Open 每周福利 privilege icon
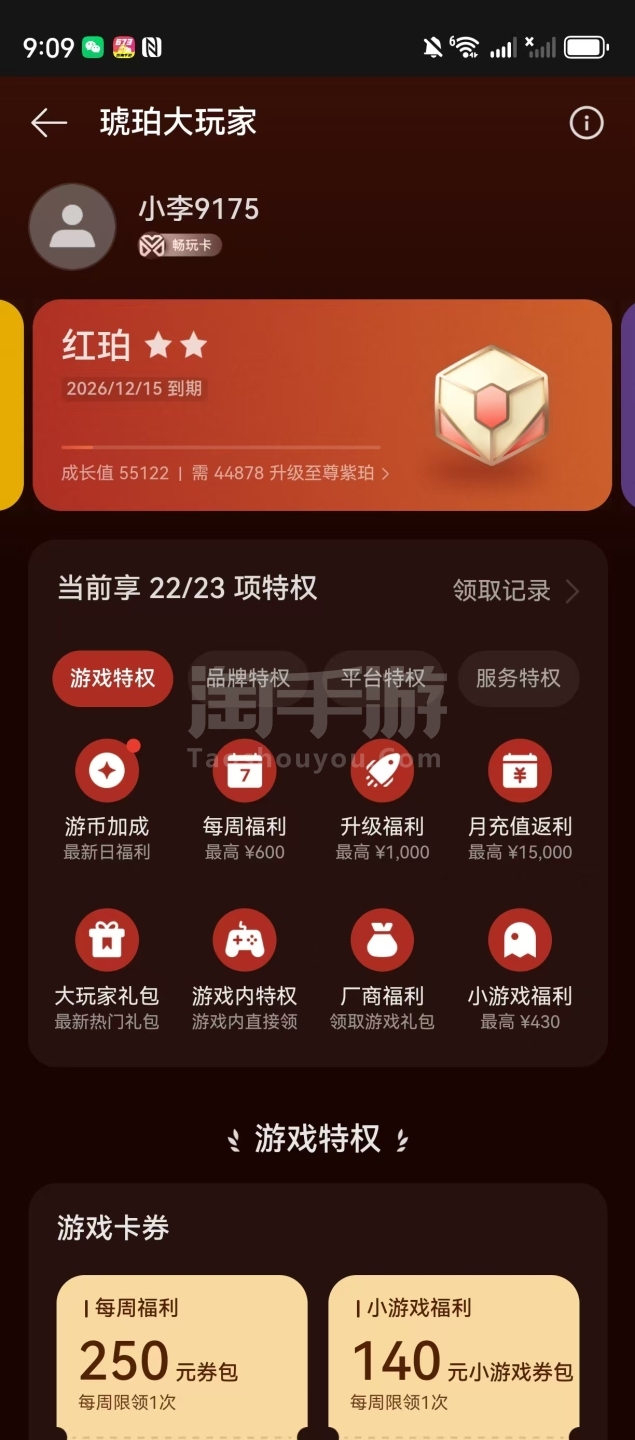The height and width of the screenshot is (1440, 635). tap(244, 772)
